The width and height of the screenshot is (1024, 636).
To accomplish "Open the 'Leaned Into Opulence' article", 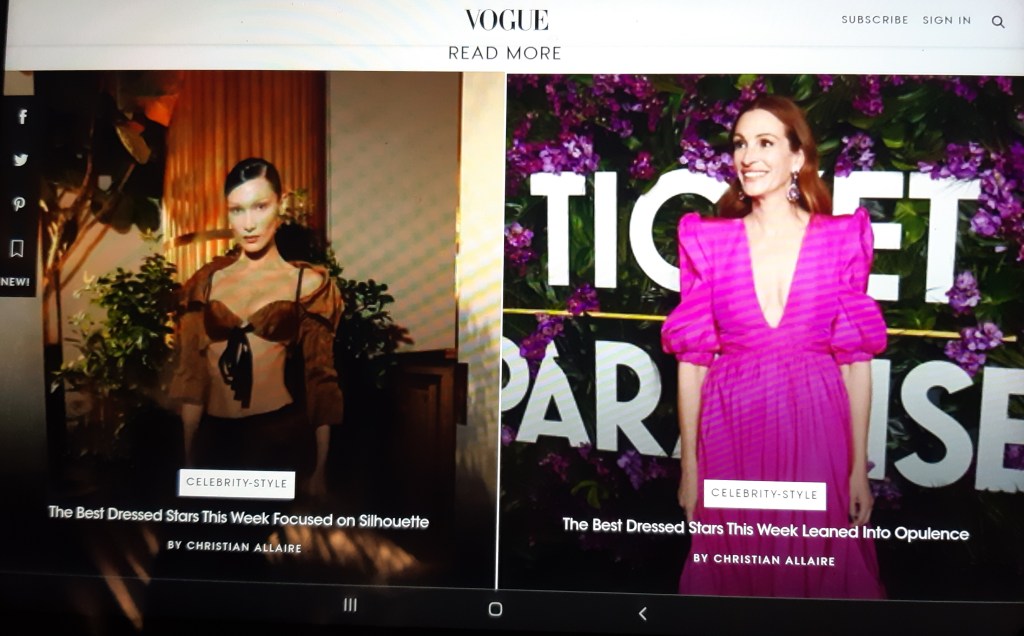I will [765, 530].
